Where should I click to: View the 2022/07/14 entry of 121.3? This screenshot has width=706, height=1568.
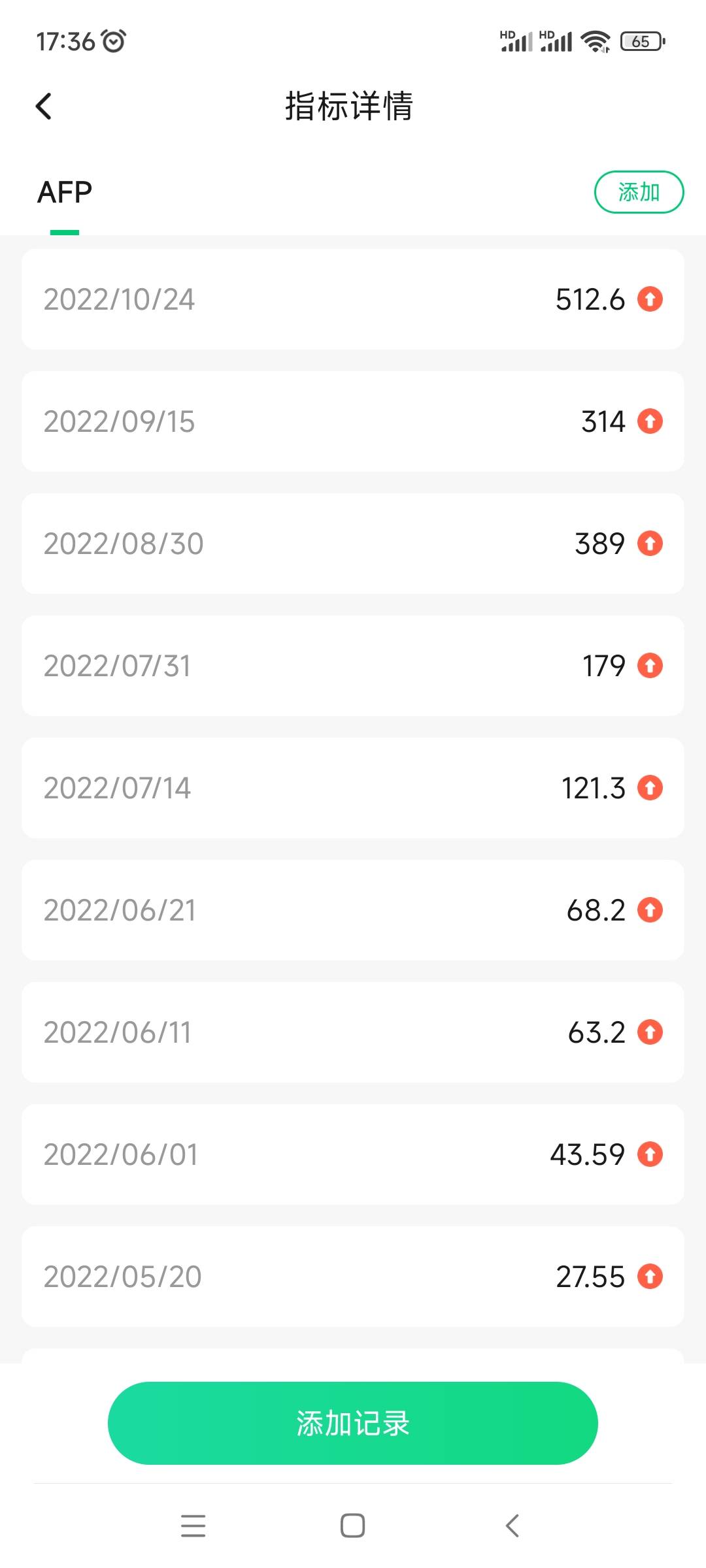tap(353, 788)
